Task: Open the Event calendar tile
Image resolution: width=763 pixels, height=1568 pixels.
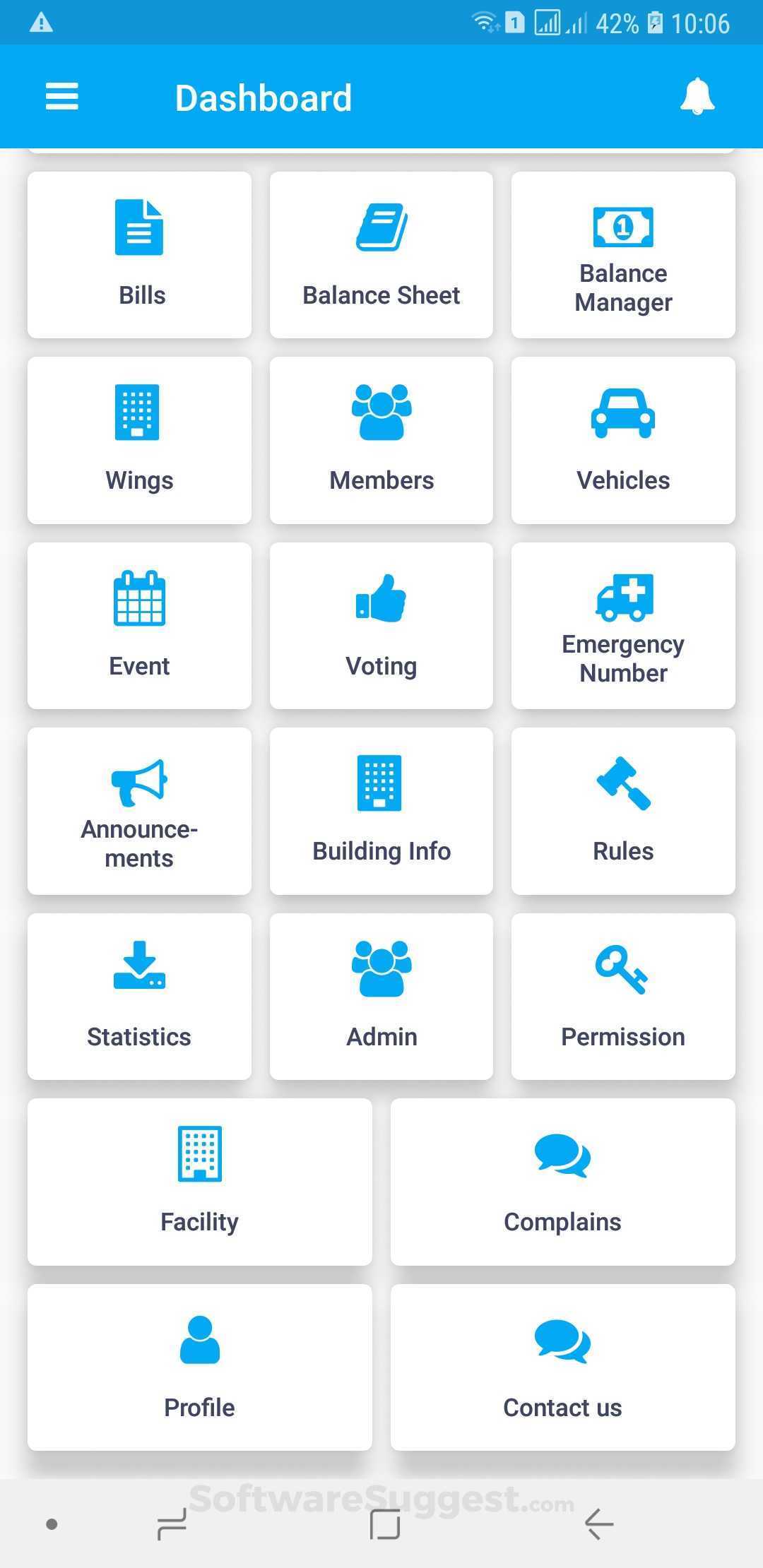Action: [x=139, y=626]
